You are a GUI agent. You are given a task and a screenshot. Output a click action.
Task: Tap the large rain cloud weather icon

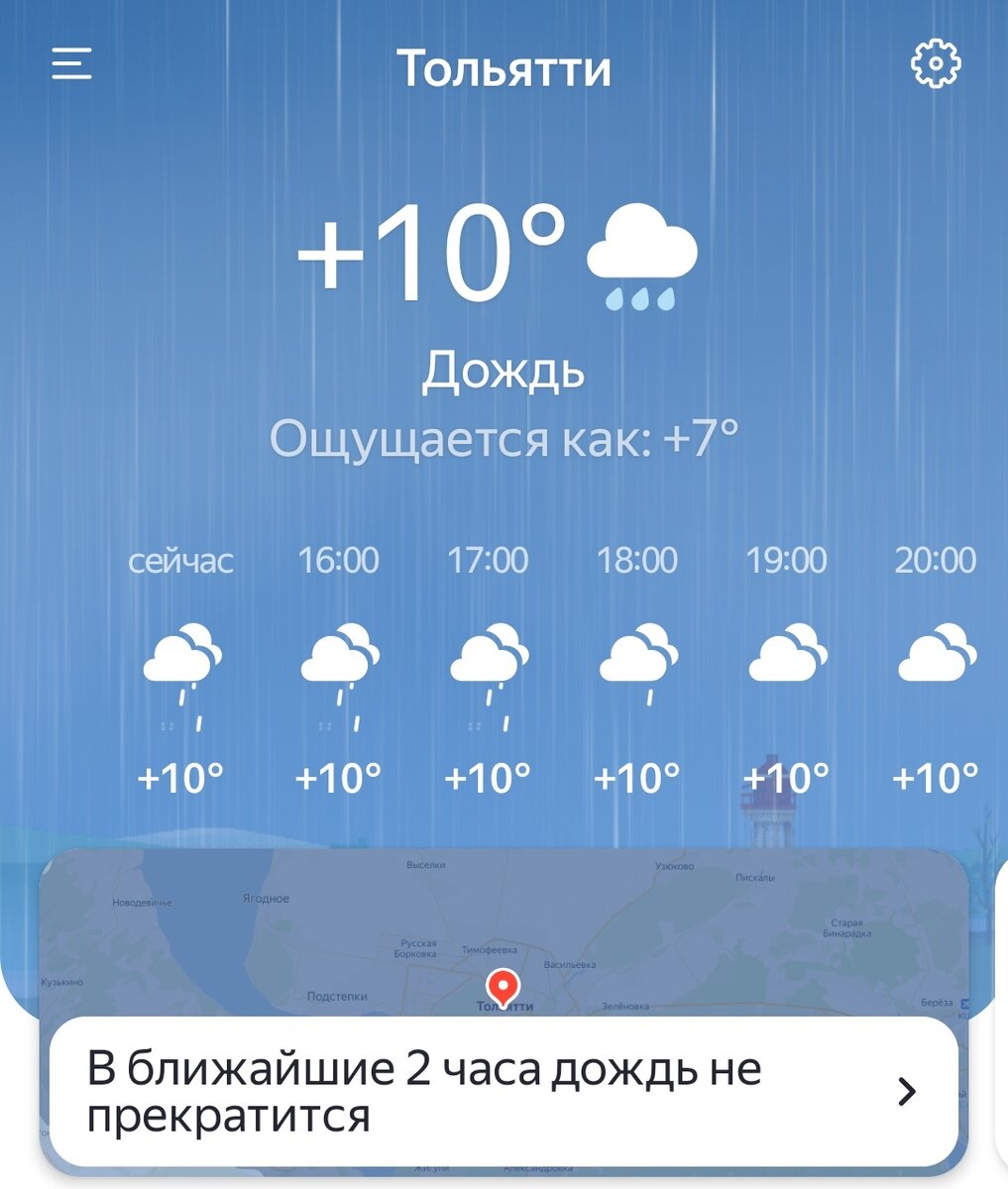click(642, 250)
